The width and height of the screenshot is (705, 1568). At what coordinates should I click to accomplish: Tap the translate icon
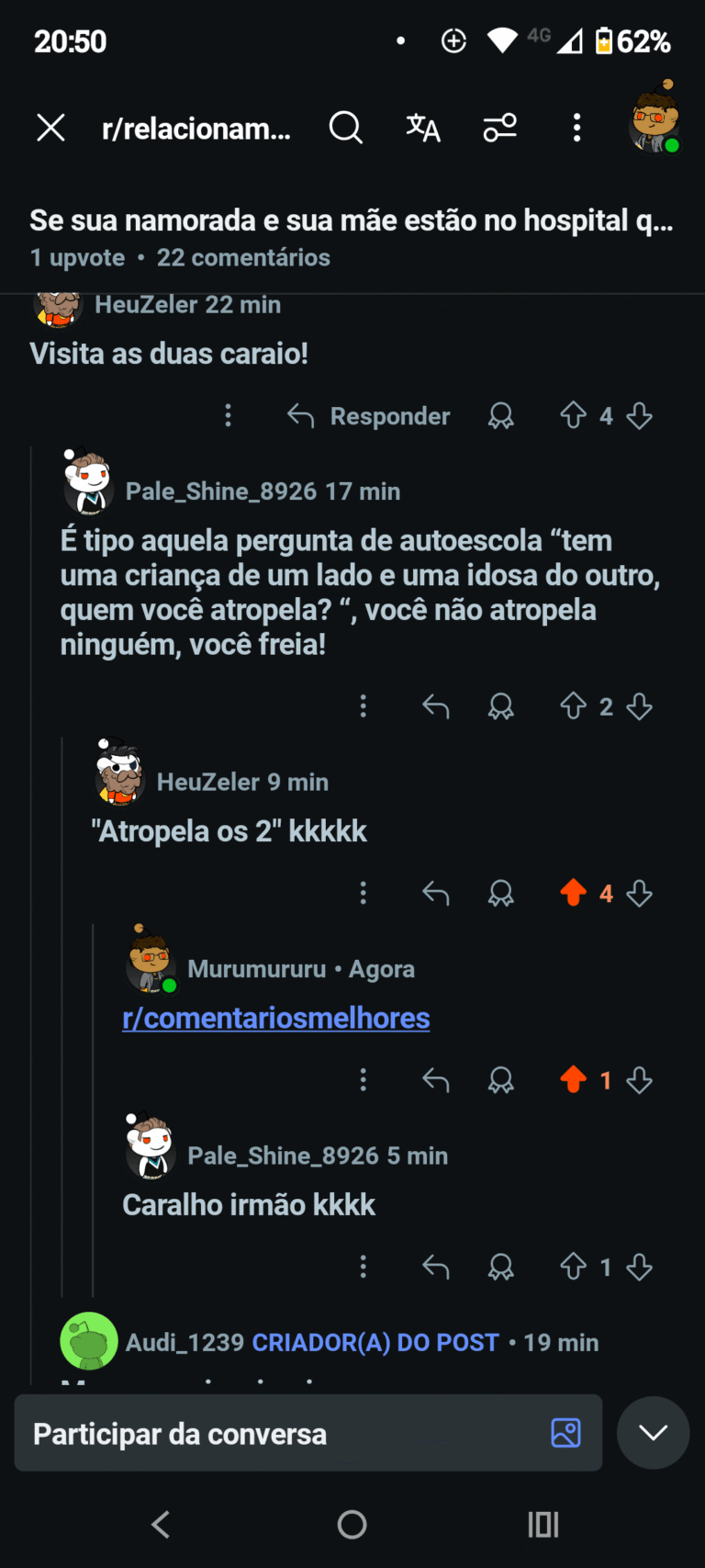[x=423, y=128]
